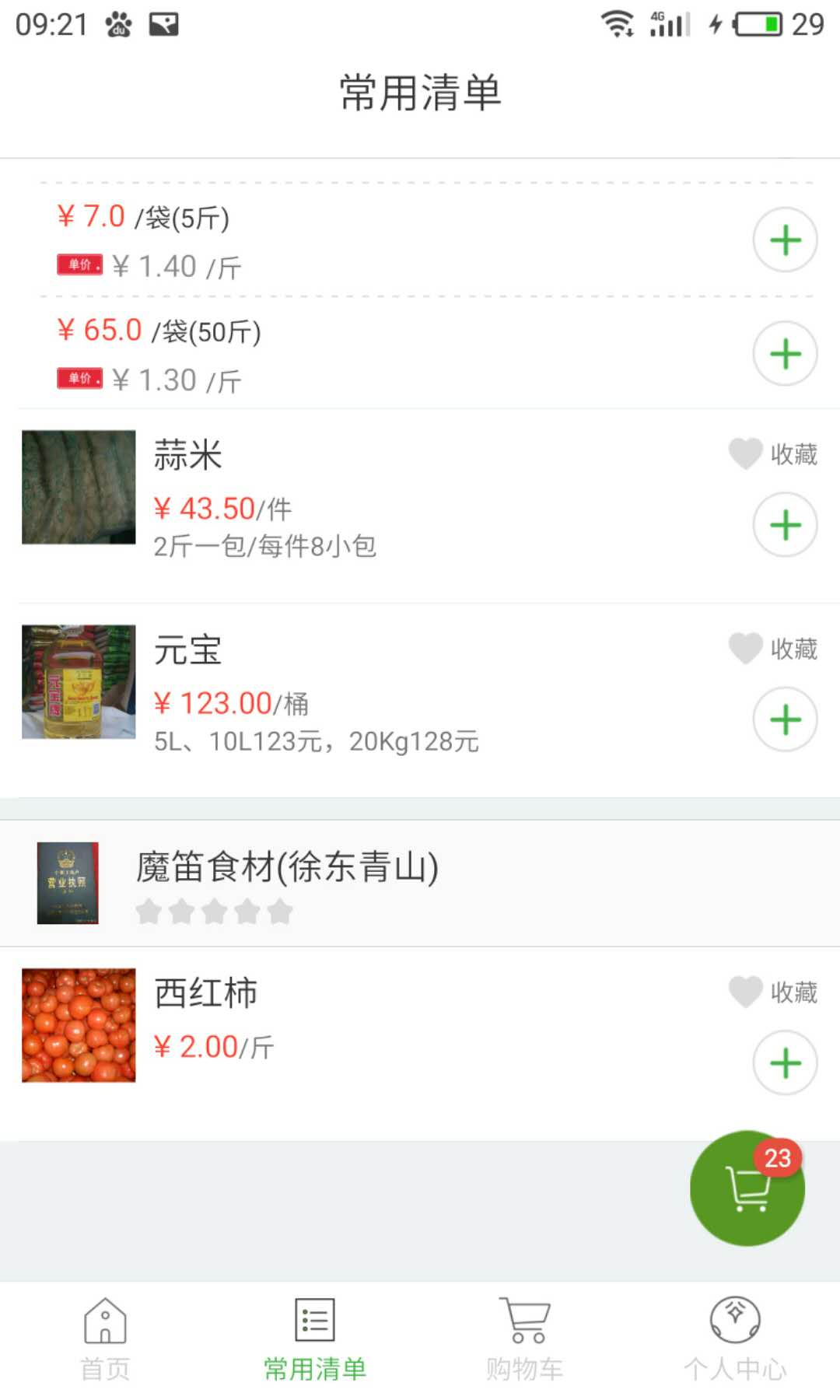Open the 个人中心 tab

735,1339
